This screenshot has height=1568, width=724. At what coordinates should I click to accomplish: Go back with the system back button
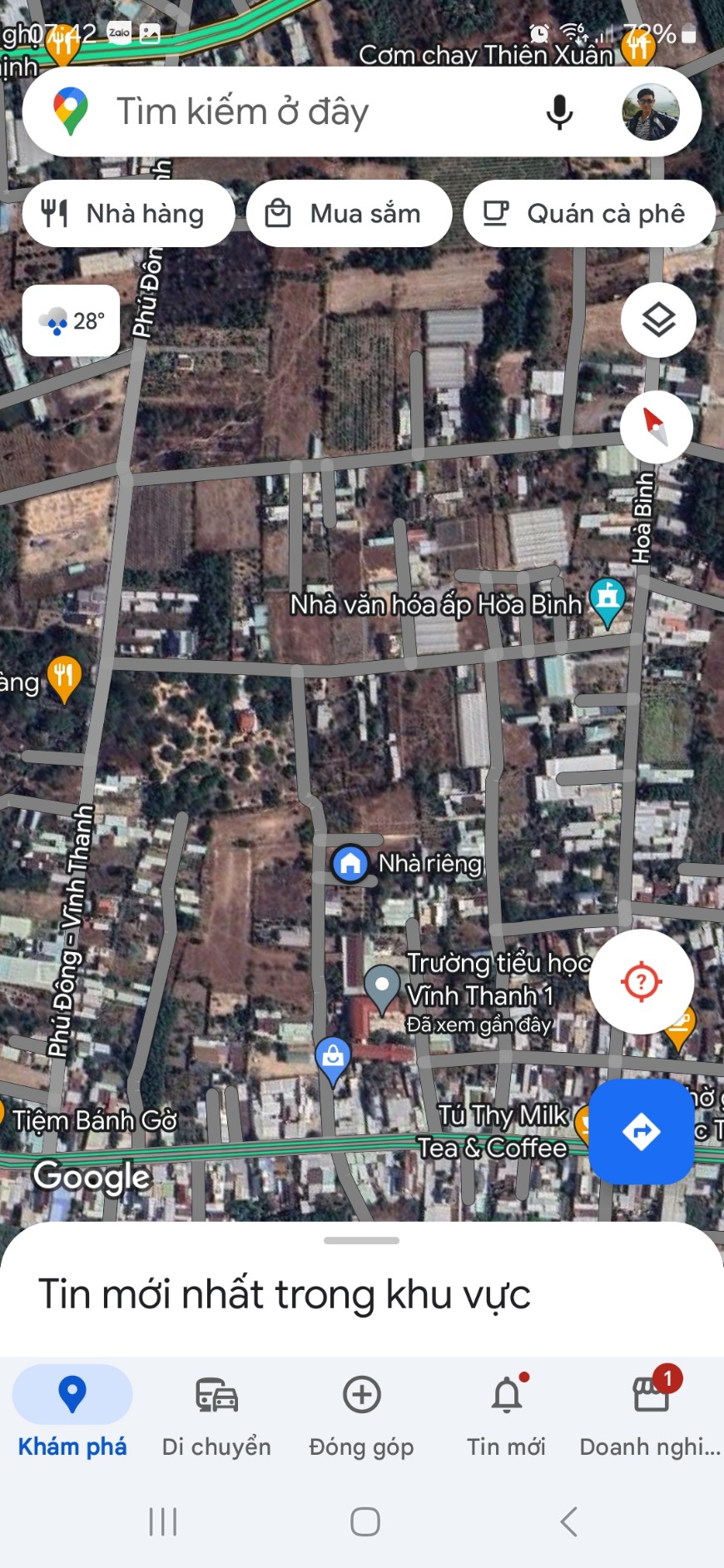pos(568,1521)
